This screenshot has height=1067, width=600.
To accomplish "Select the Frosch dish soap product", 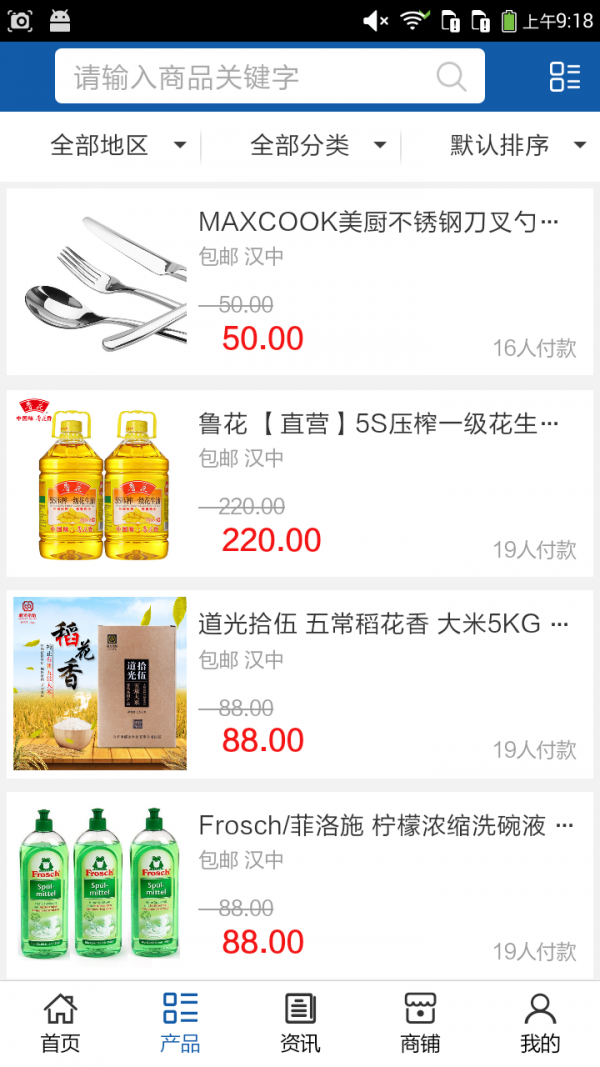I will [x=300, y=885].
